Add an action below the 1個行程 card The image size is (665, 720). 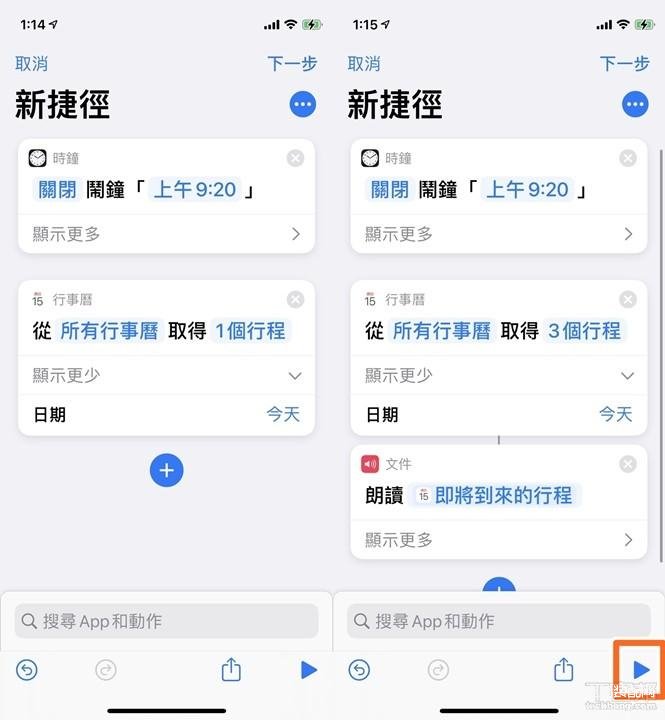pyautogui.click(x=166, y=470)
